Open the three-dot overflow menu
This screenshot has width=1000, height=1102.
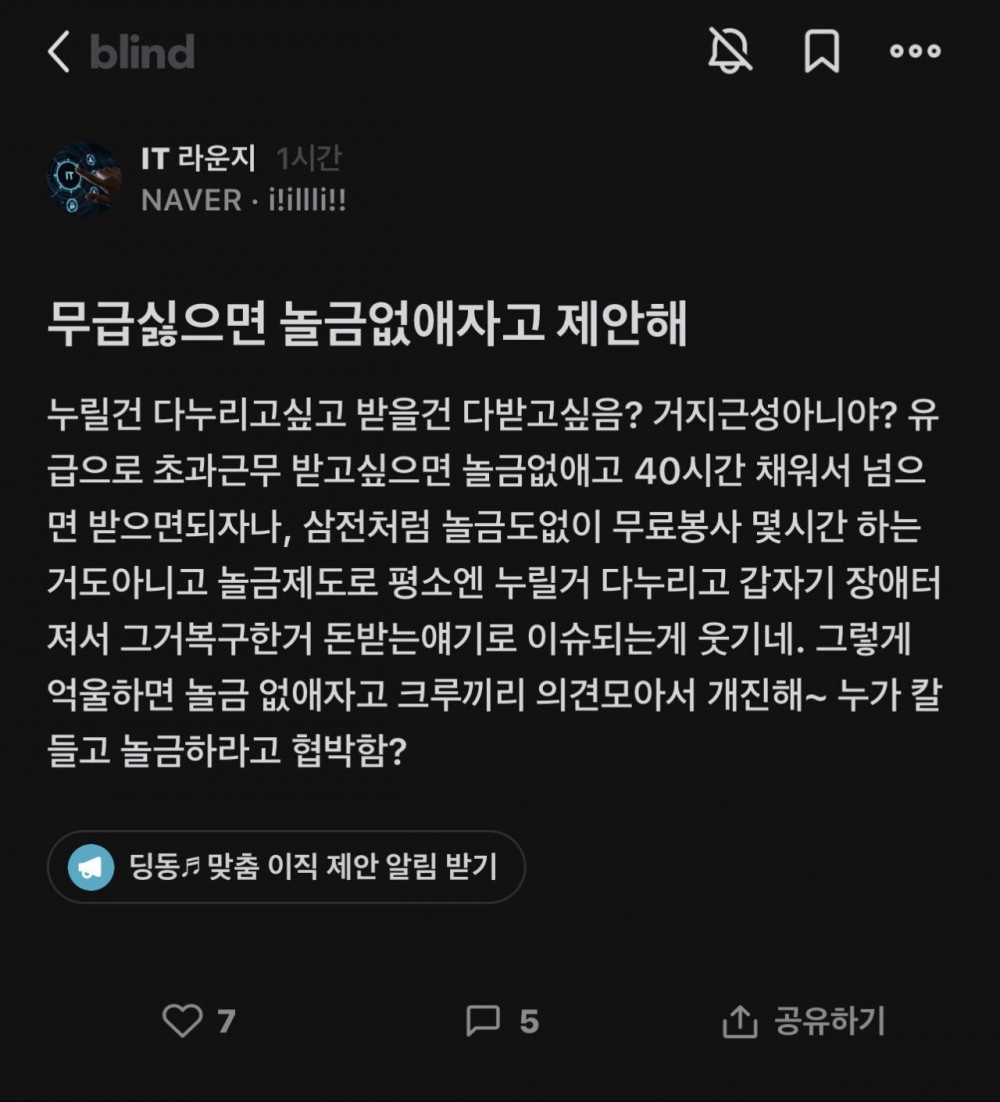click(x=915, y=51)
